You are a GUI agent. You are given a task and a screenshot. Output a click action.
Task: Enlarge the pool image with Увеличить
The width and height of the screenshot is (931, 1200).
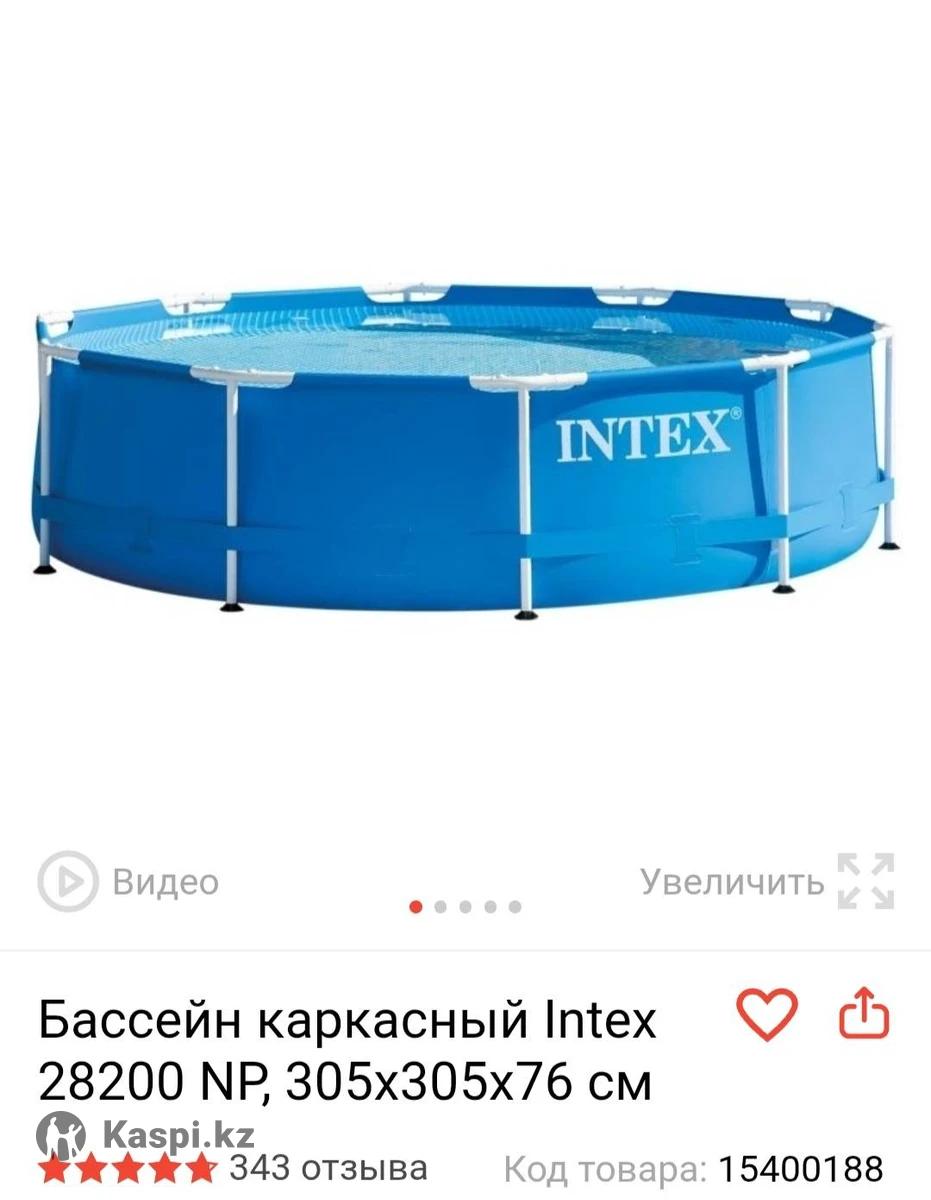coord(766,881)
